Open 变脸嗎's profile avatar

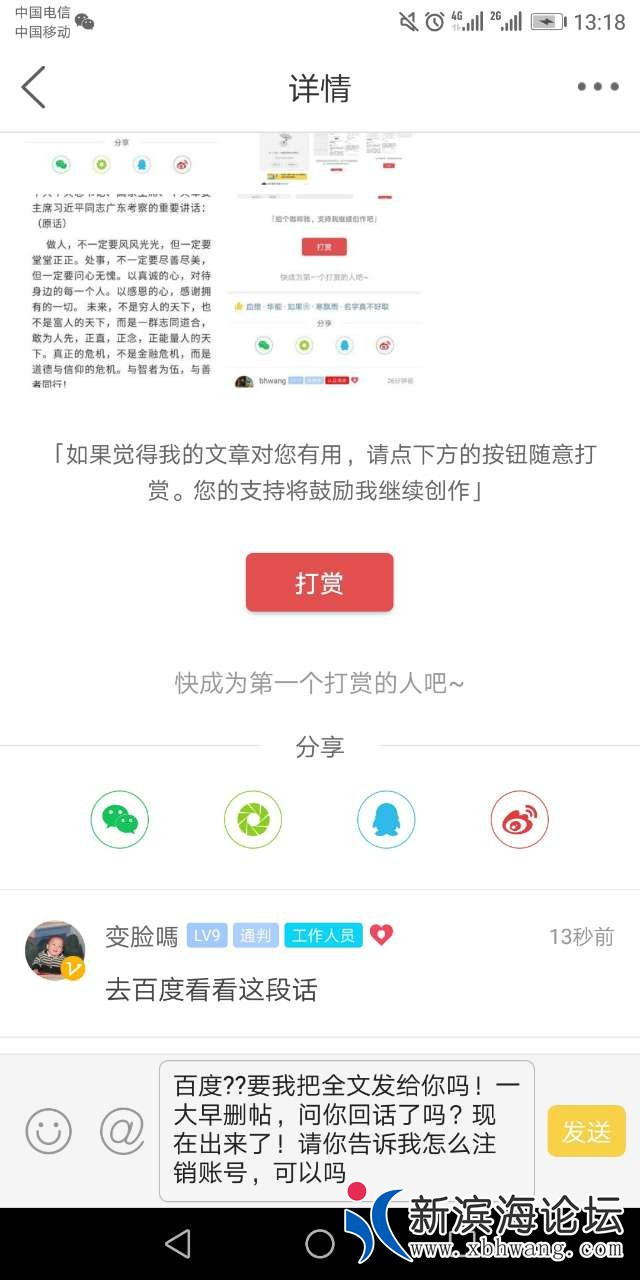click(54, 950)
